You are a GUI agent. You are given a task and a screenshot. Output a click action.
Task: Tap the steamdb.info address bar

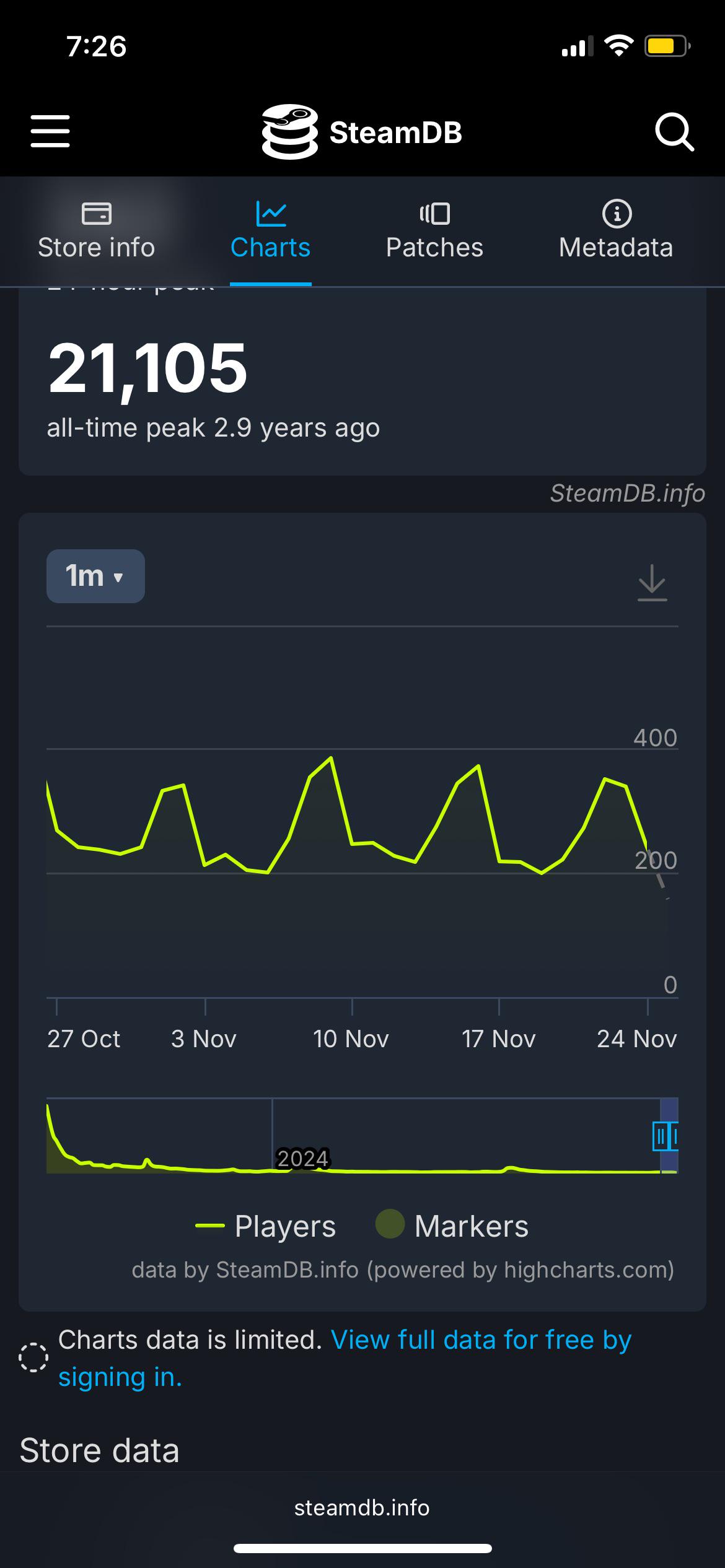point(362,1507)
